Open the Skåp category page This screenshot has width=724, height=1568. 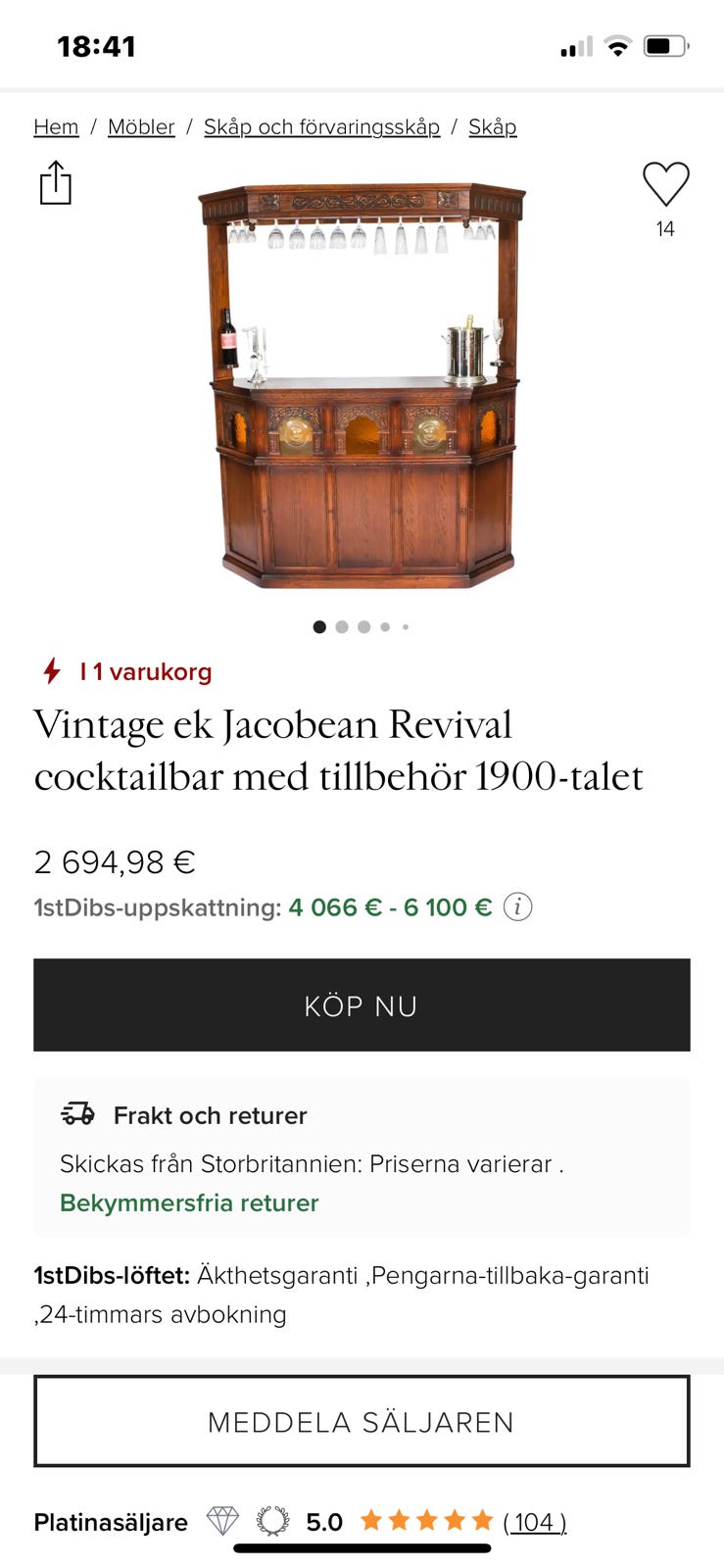pyautogui.click(x=494, y=126)
